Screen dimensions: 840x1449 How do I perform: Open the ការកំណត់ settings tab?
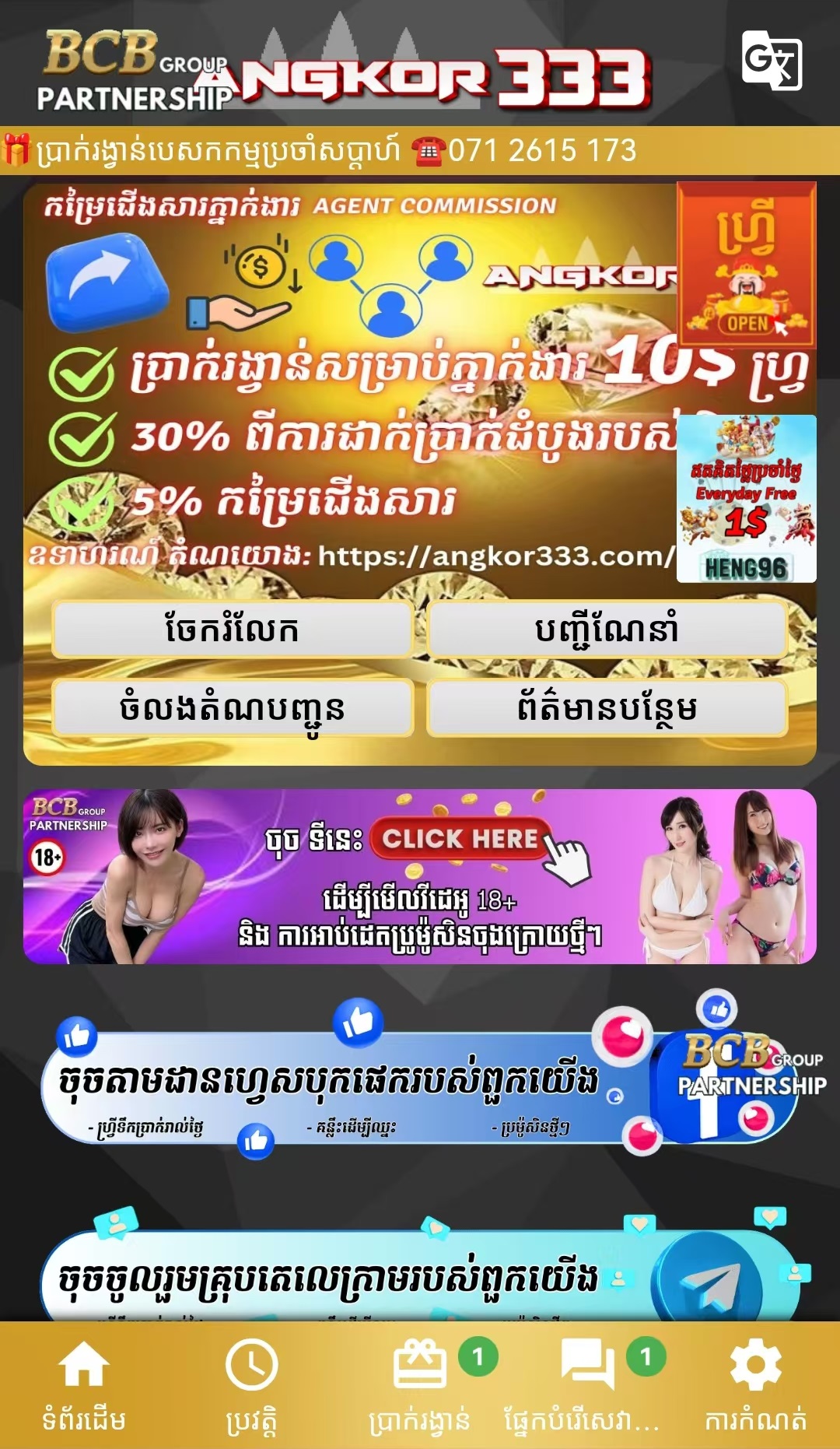(755, 1385)
